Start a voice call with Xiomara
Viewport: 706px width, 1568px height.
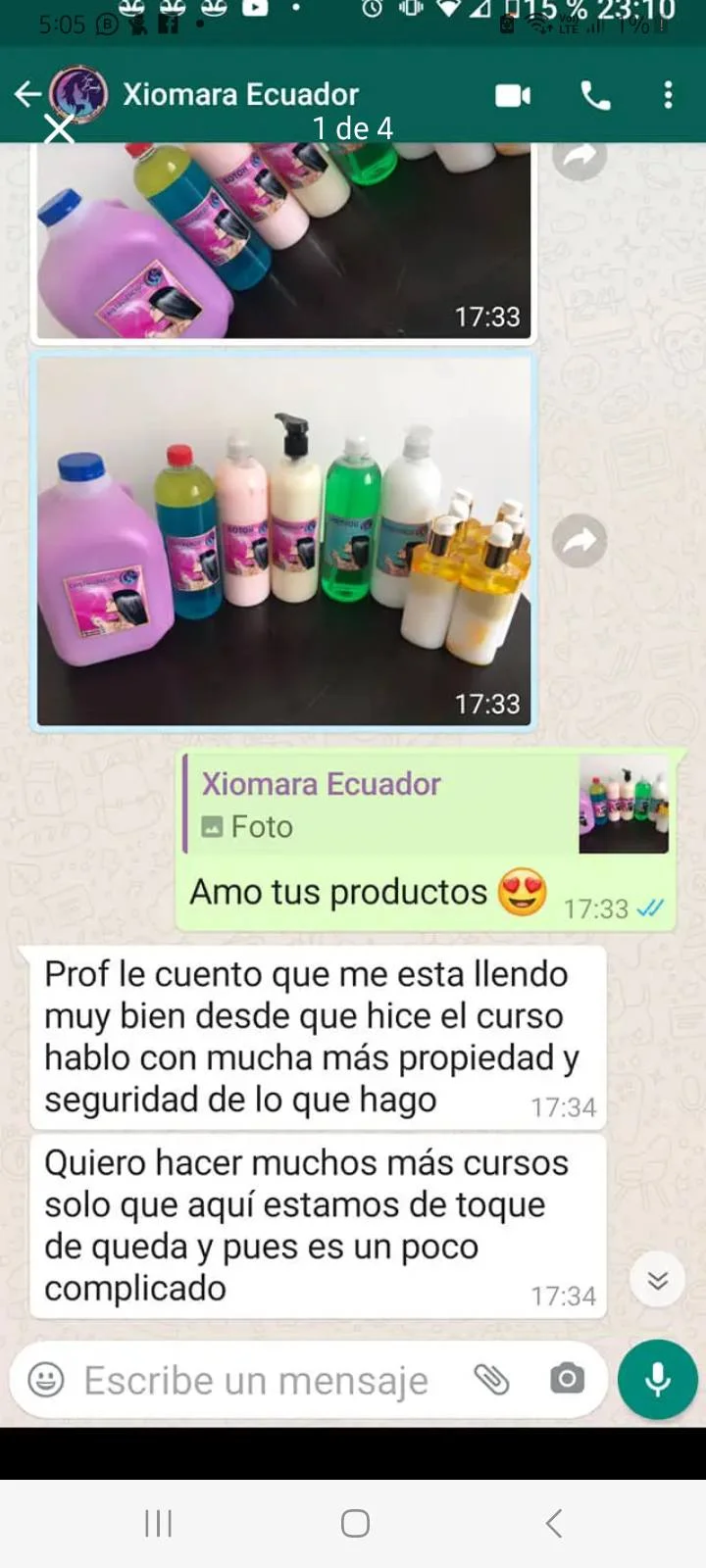(595, 95)
